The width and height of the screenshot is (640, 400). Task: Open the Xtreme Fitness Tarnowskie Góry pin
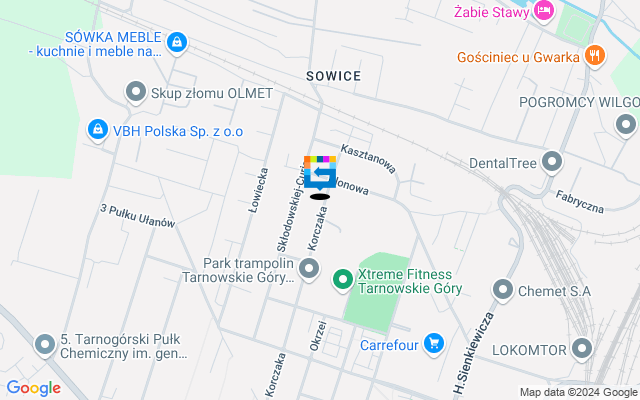(342, 279)
